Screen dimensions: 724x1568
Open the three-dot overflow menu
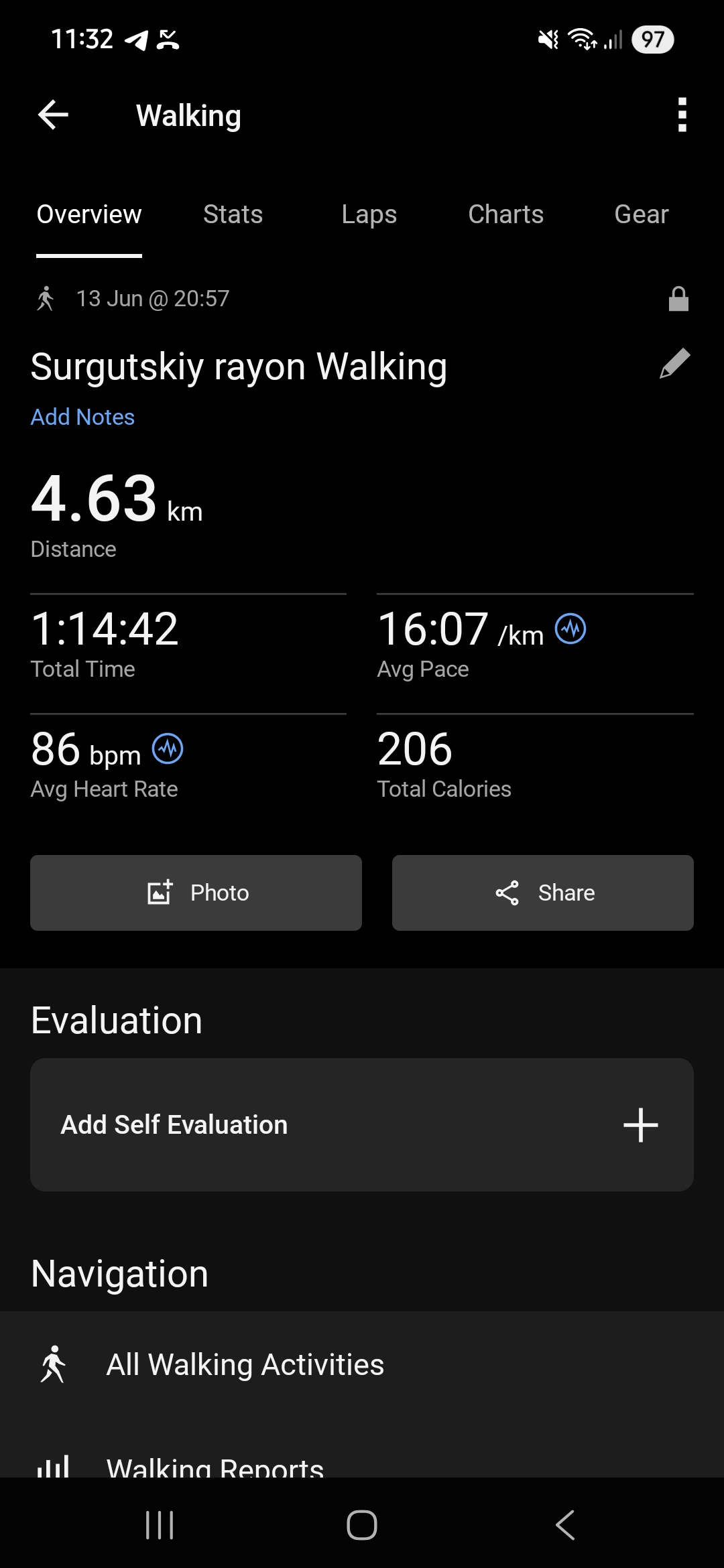(682, 115)
